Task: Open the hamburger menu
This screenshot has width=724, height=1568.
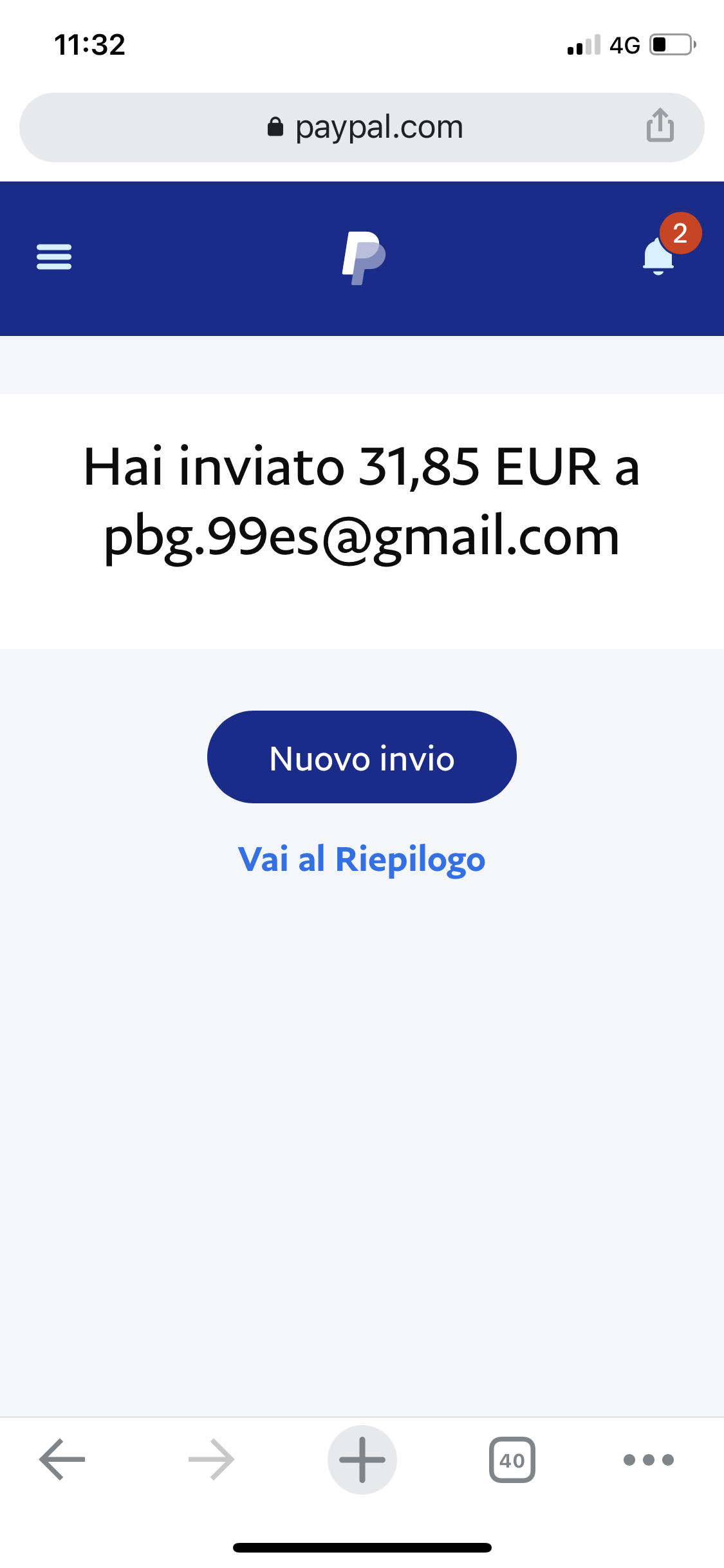Action: pos(54,257)
